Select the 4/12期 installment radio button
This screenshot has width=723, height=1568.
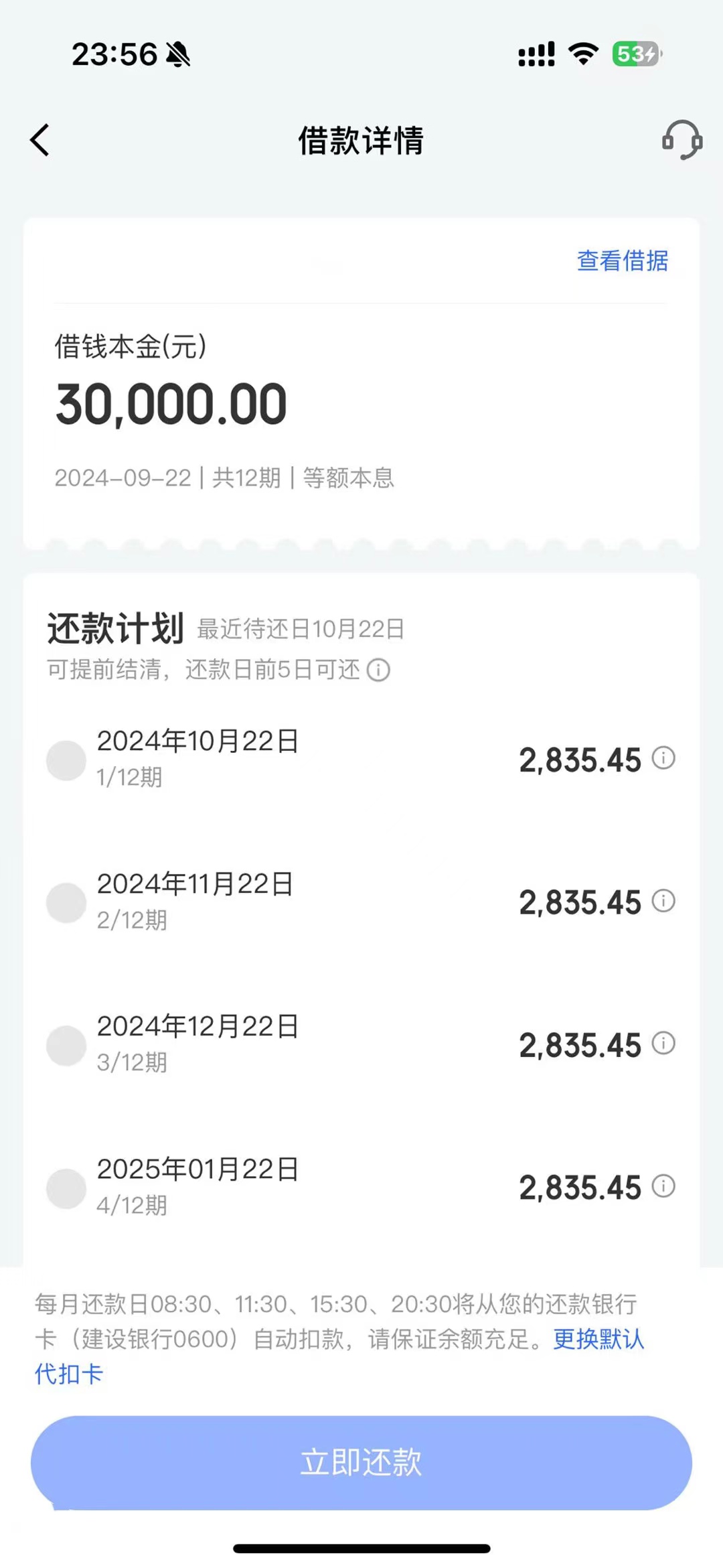[x=66, y=1189]
